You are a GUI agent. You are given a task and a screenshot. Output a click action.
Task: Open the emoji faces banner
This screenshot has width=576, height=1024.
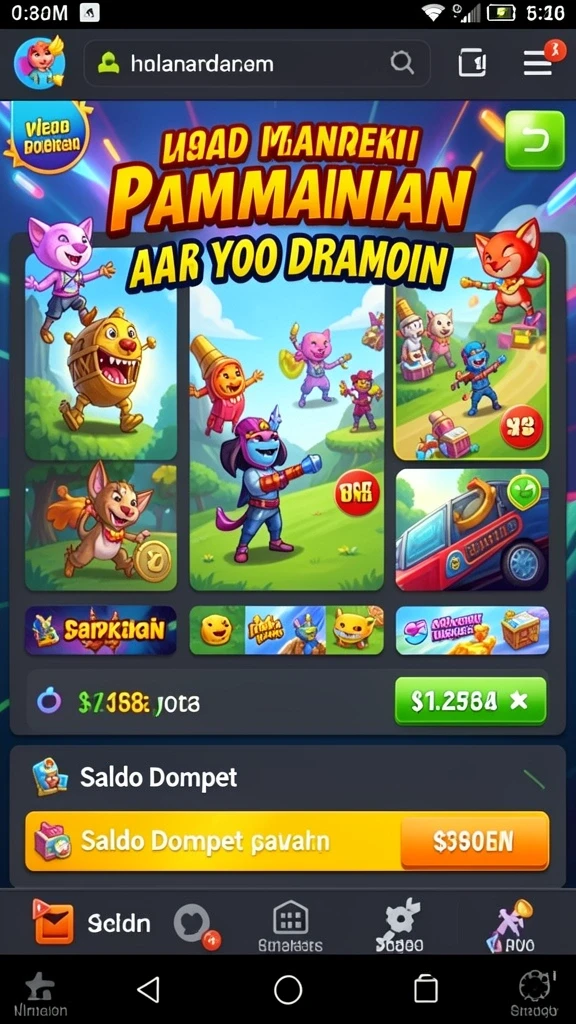click(287, 630)
